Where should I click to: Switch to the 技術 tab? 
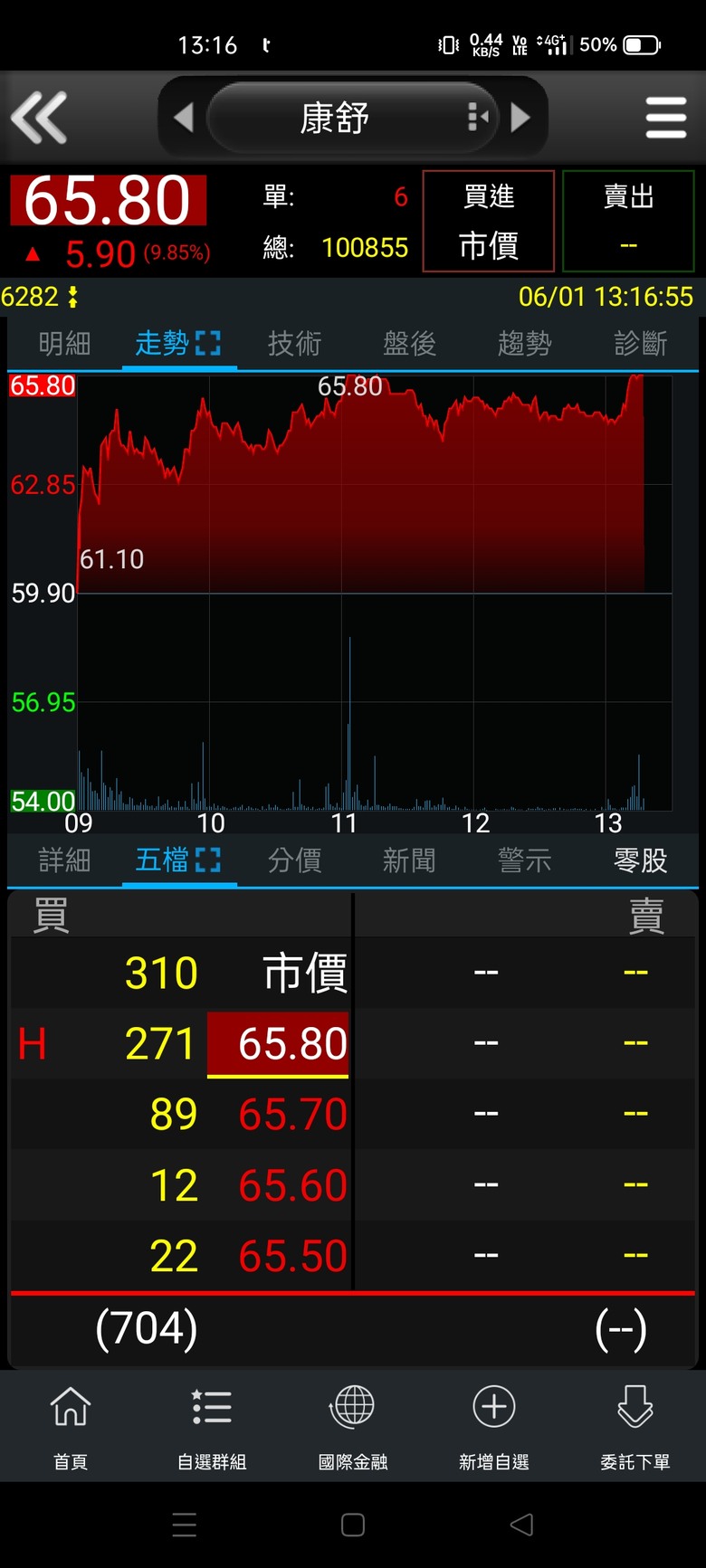294,344
